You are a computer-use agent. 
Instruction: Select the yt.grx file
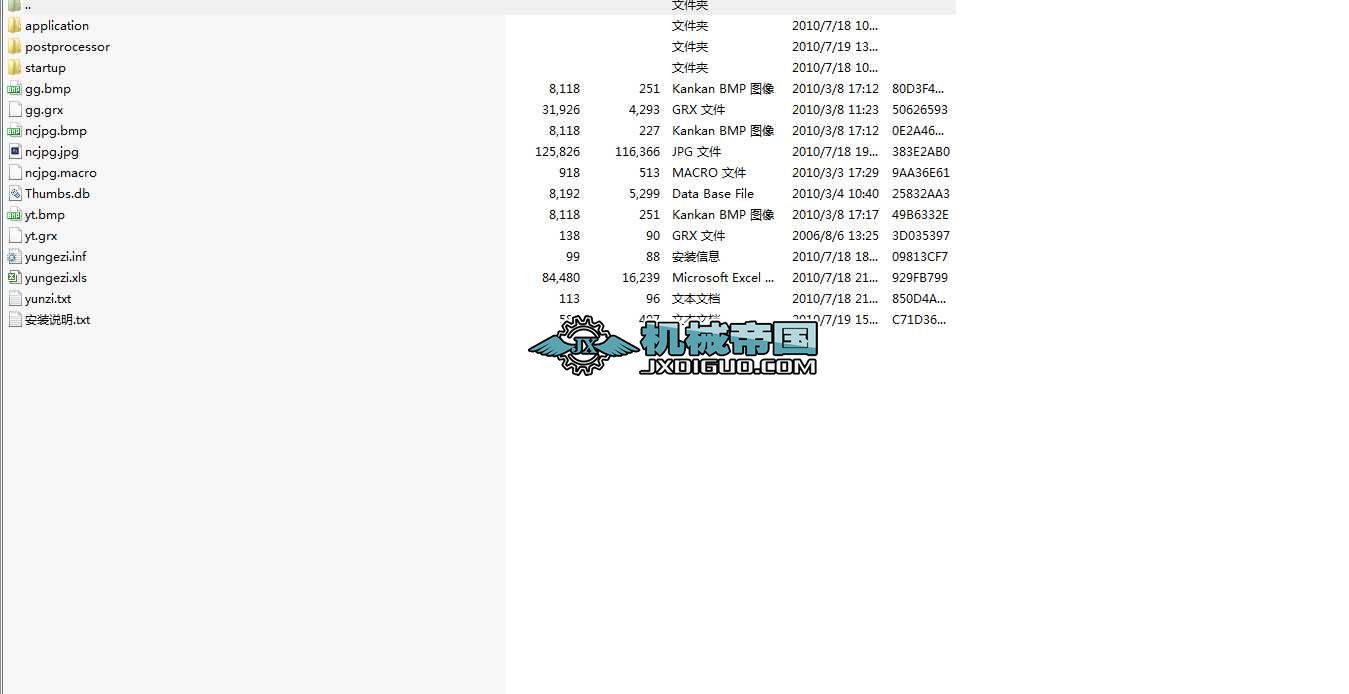click(x=41, y=236)
